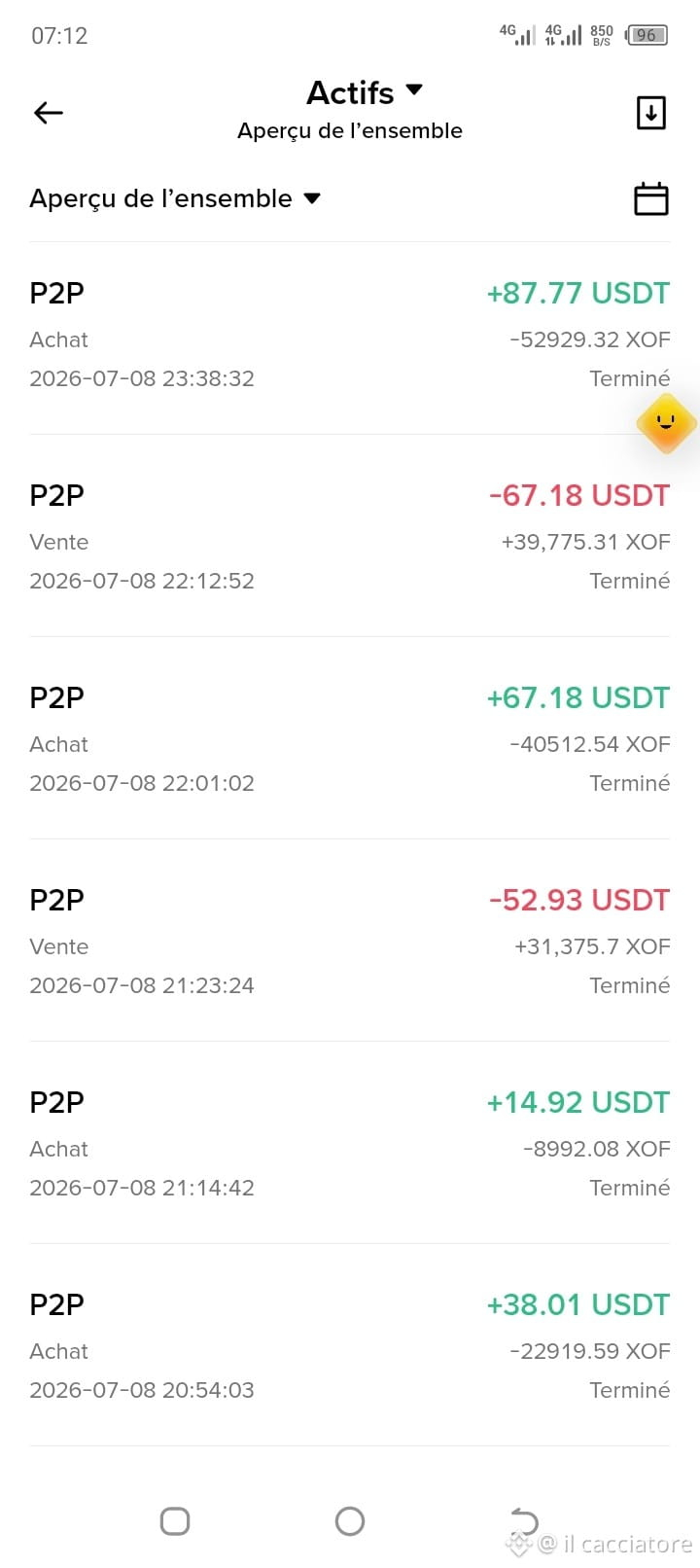The width and height of the screenshot is (700, 1568).
Task: Open the Actifs dropdown in the header
Action: coord(365,92)
